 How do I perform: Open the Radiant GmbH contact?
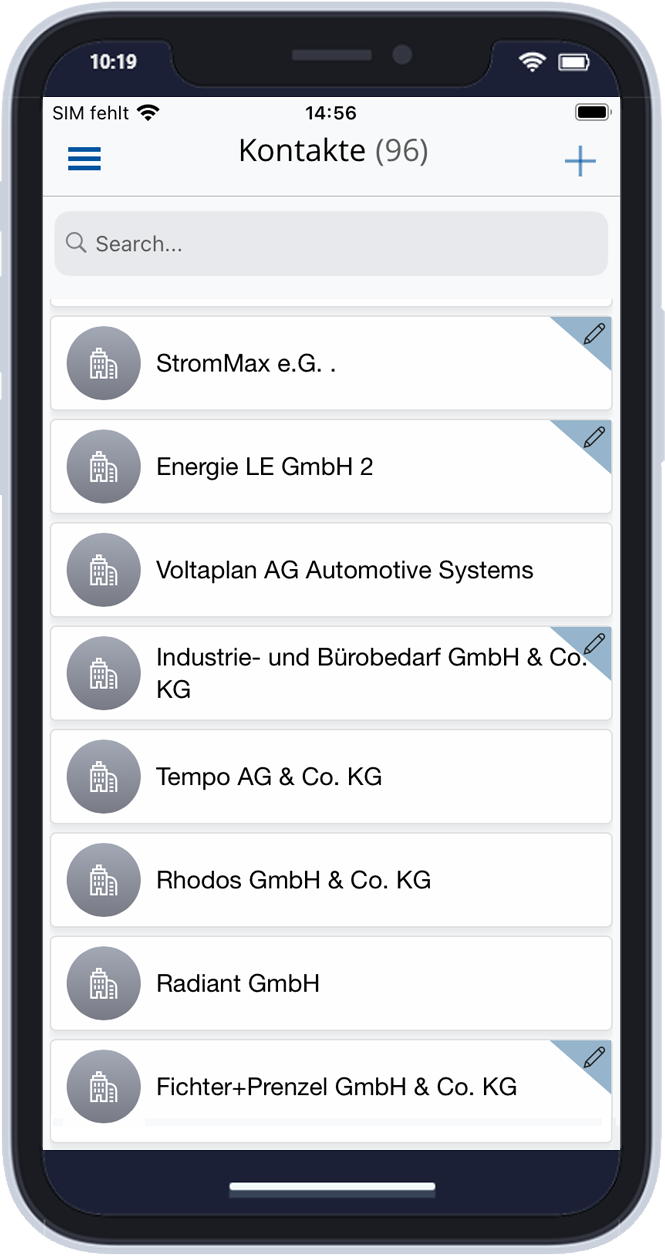tap(331, 983)
